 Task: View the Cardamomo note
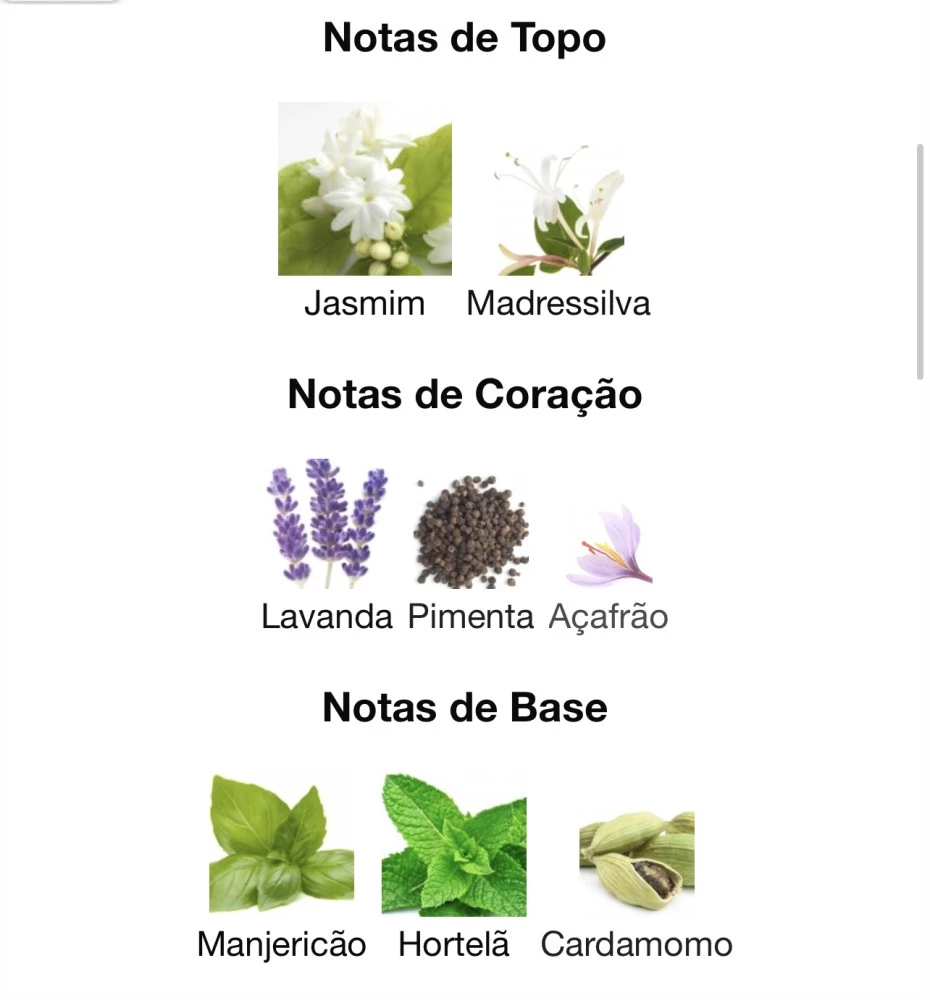pyautogui.click(x=637, y=853)
